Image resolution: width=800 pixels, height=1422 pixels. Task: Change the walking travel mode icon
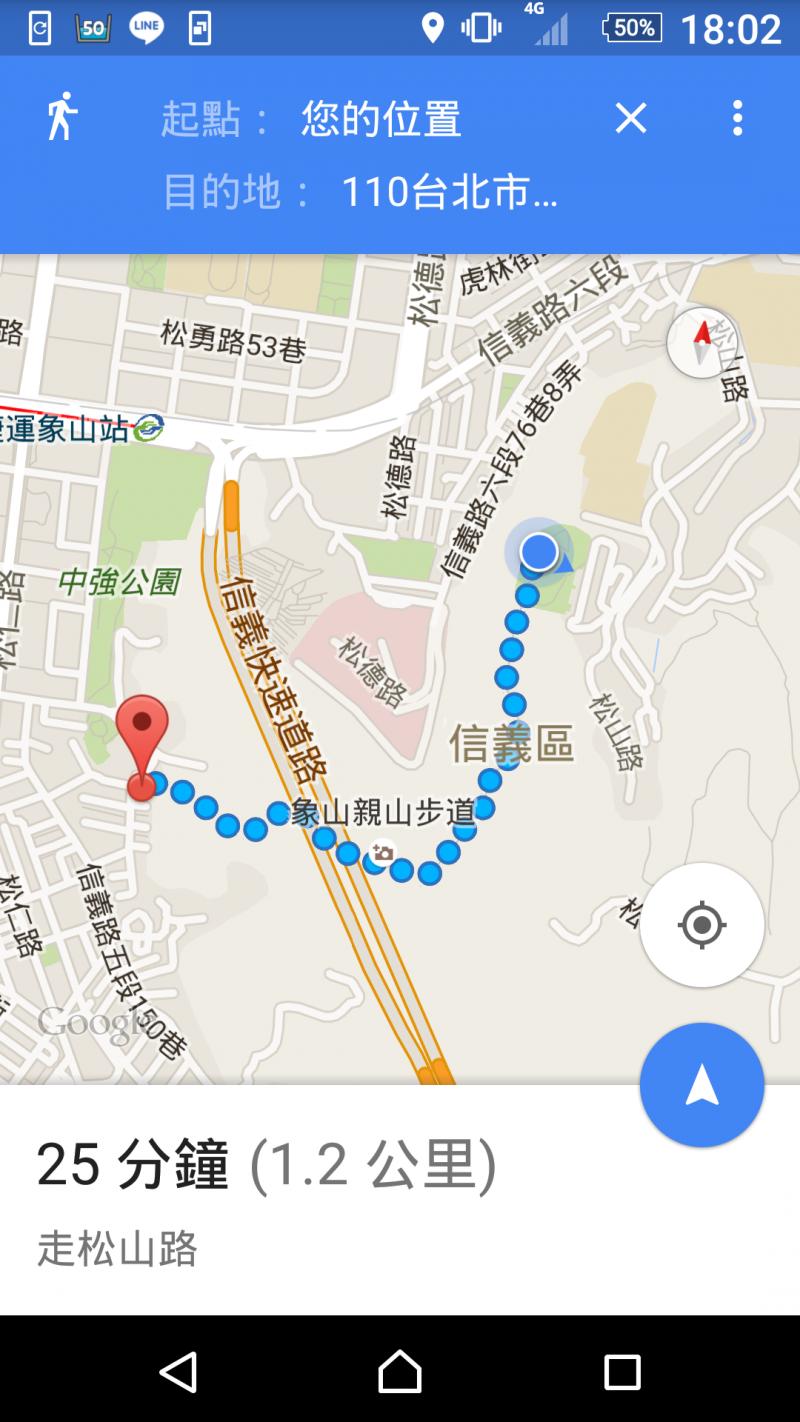(62, 118)
